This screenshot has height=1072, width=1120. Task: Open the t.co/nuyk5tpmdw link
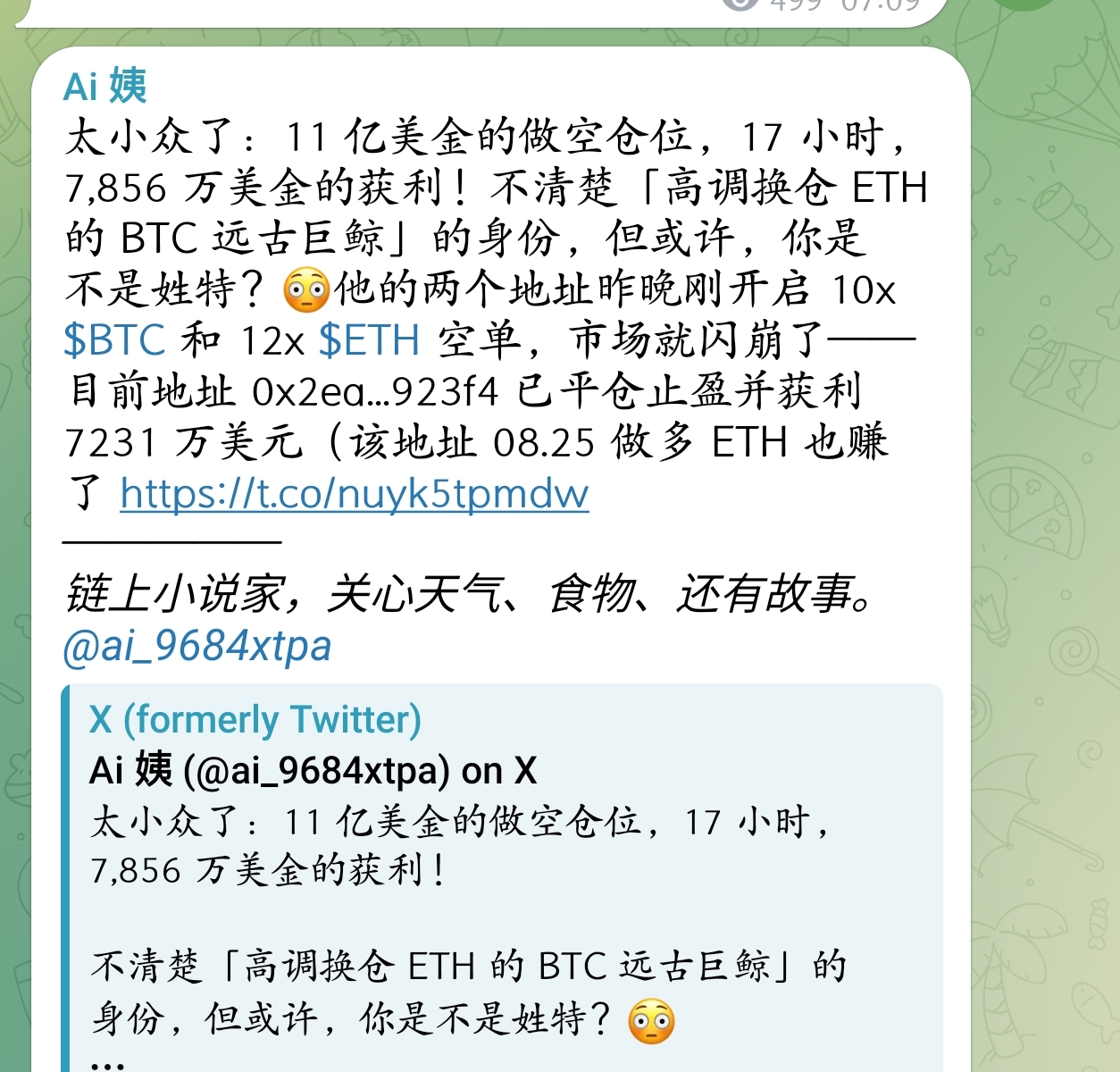click(354, 493)
